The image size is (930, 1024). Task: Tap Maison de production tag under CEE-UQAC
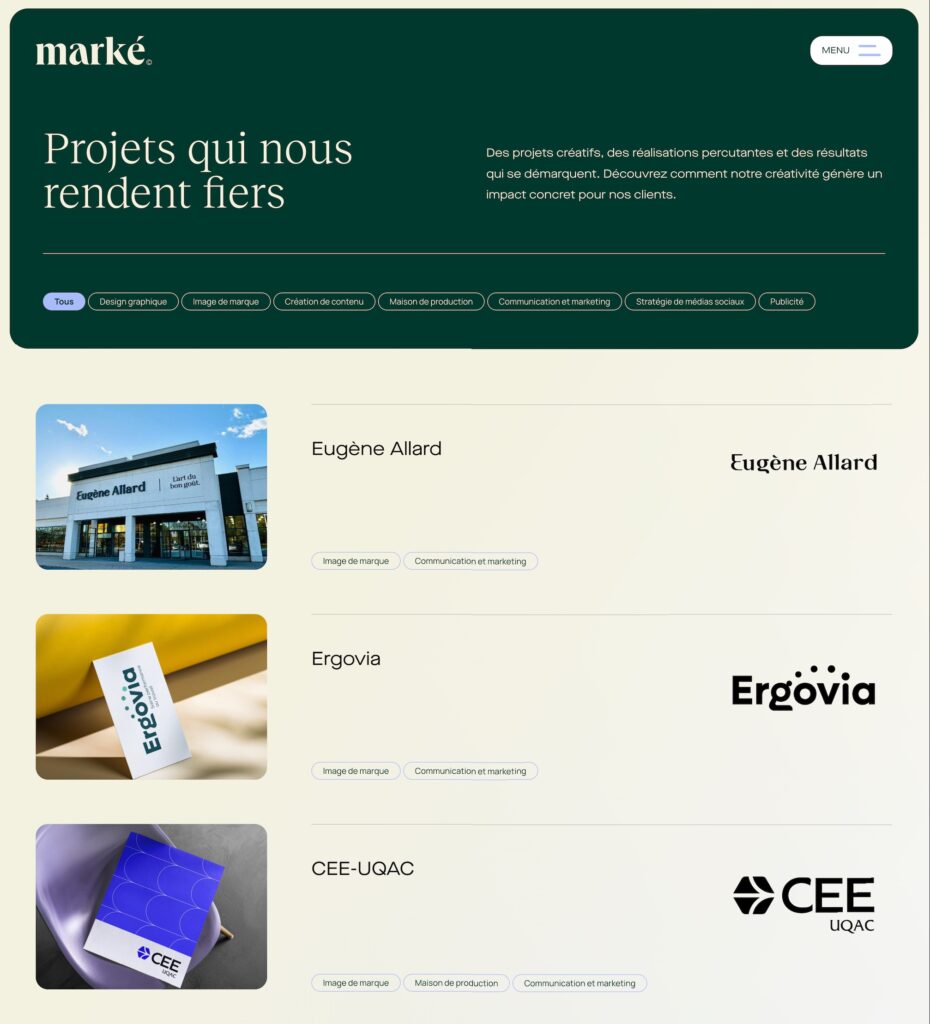[456, 983]
